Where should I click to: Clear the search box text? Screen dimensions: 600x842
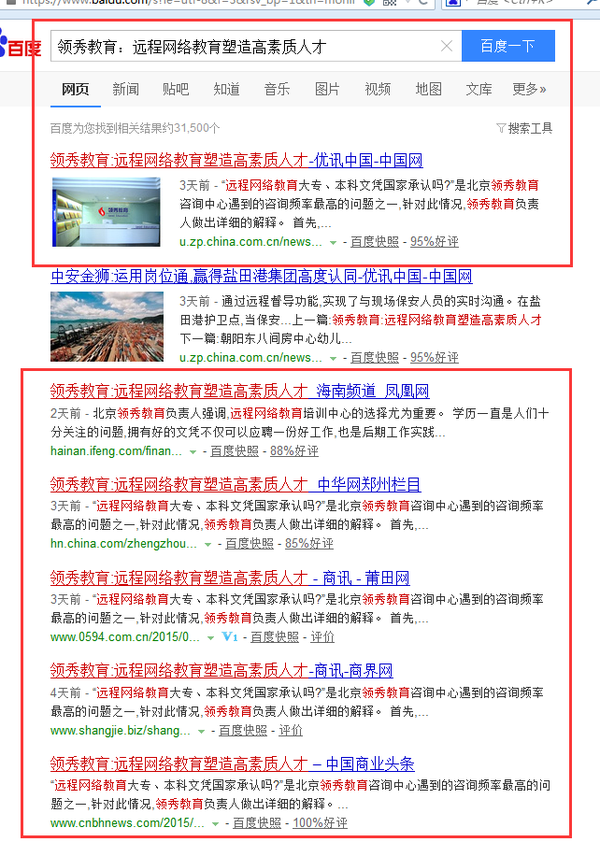(447, 46)
